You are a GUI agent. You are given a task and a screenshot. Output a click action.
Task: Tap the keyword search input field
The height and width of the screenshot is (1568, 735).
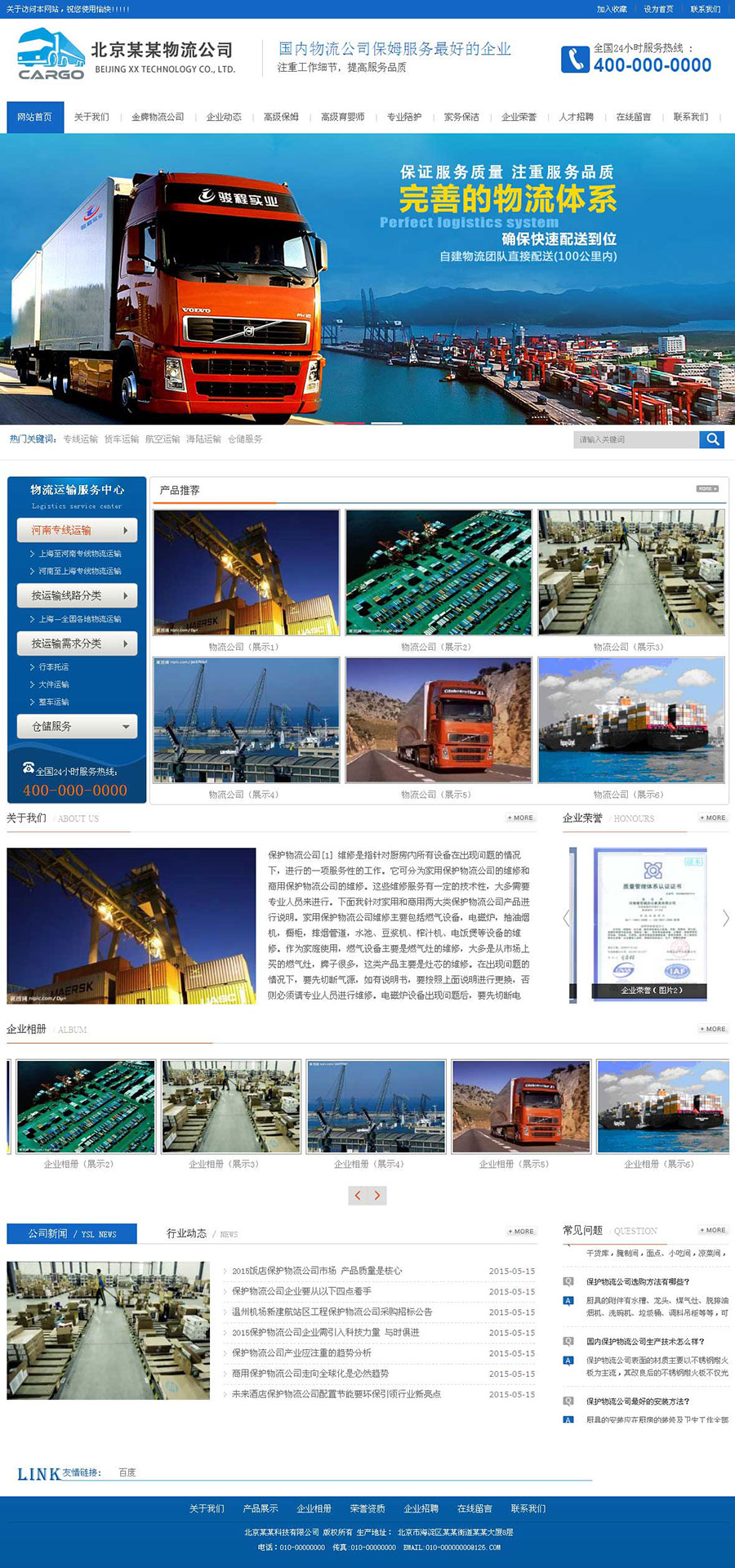click(x=635, y=439)
